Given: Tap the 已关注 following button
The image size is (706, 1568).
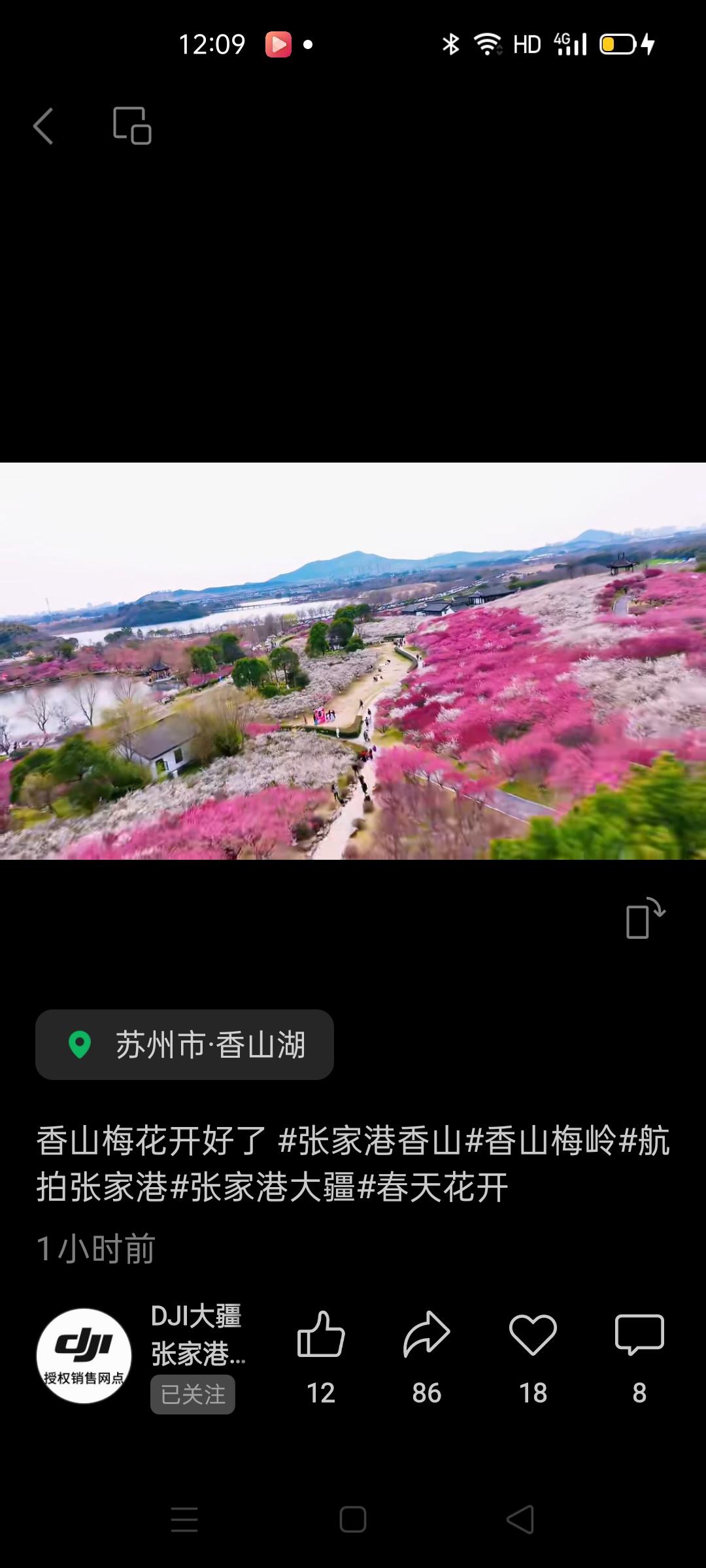Looking at the screenshot, I should 193,1394.
